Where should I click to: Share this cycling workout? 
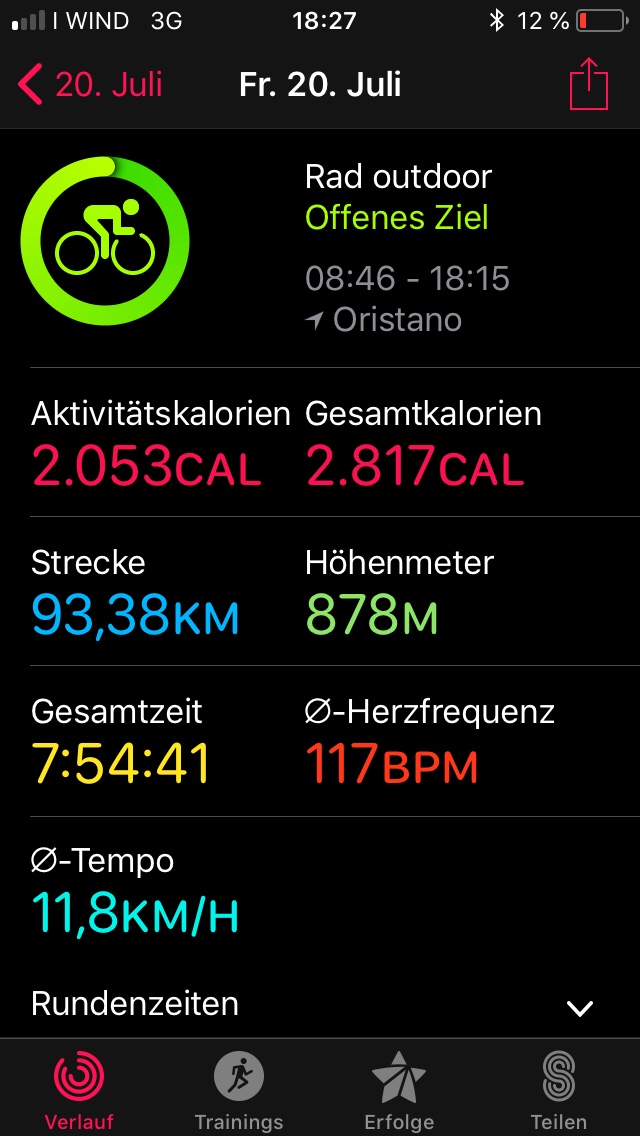pos(588,83)
